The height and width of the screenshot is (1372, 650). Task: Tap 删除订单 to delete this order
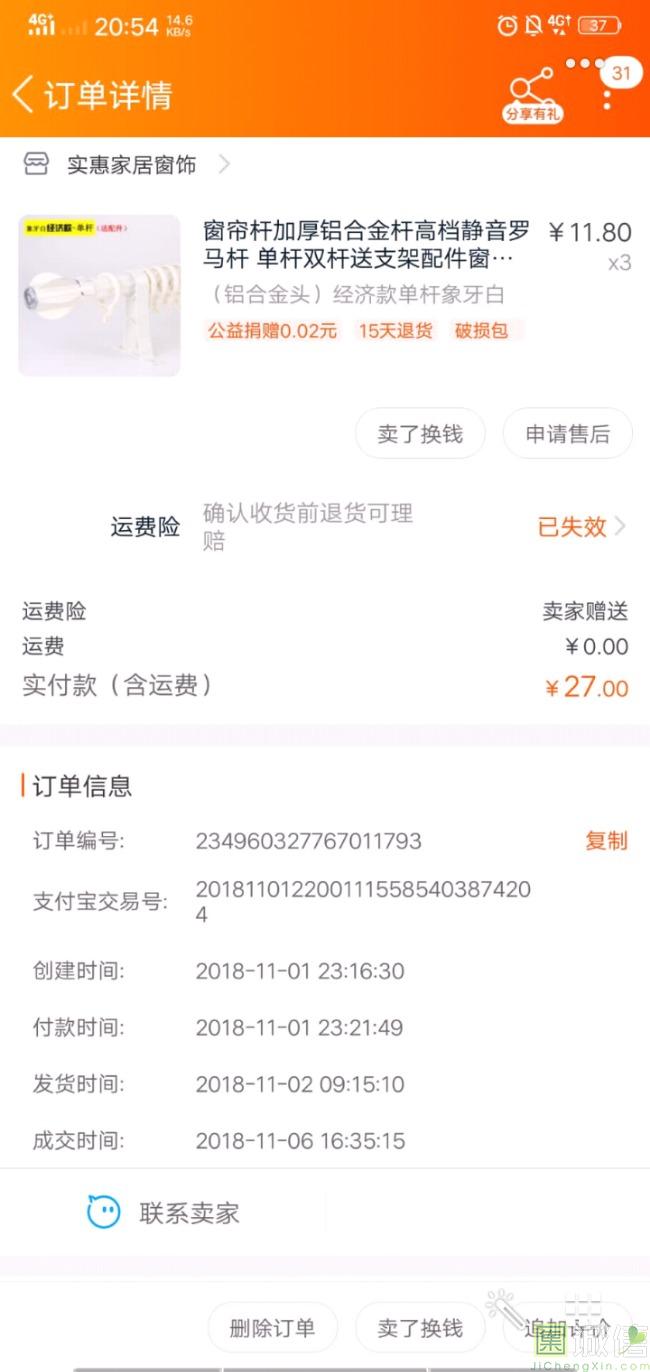coord(272,1328)
